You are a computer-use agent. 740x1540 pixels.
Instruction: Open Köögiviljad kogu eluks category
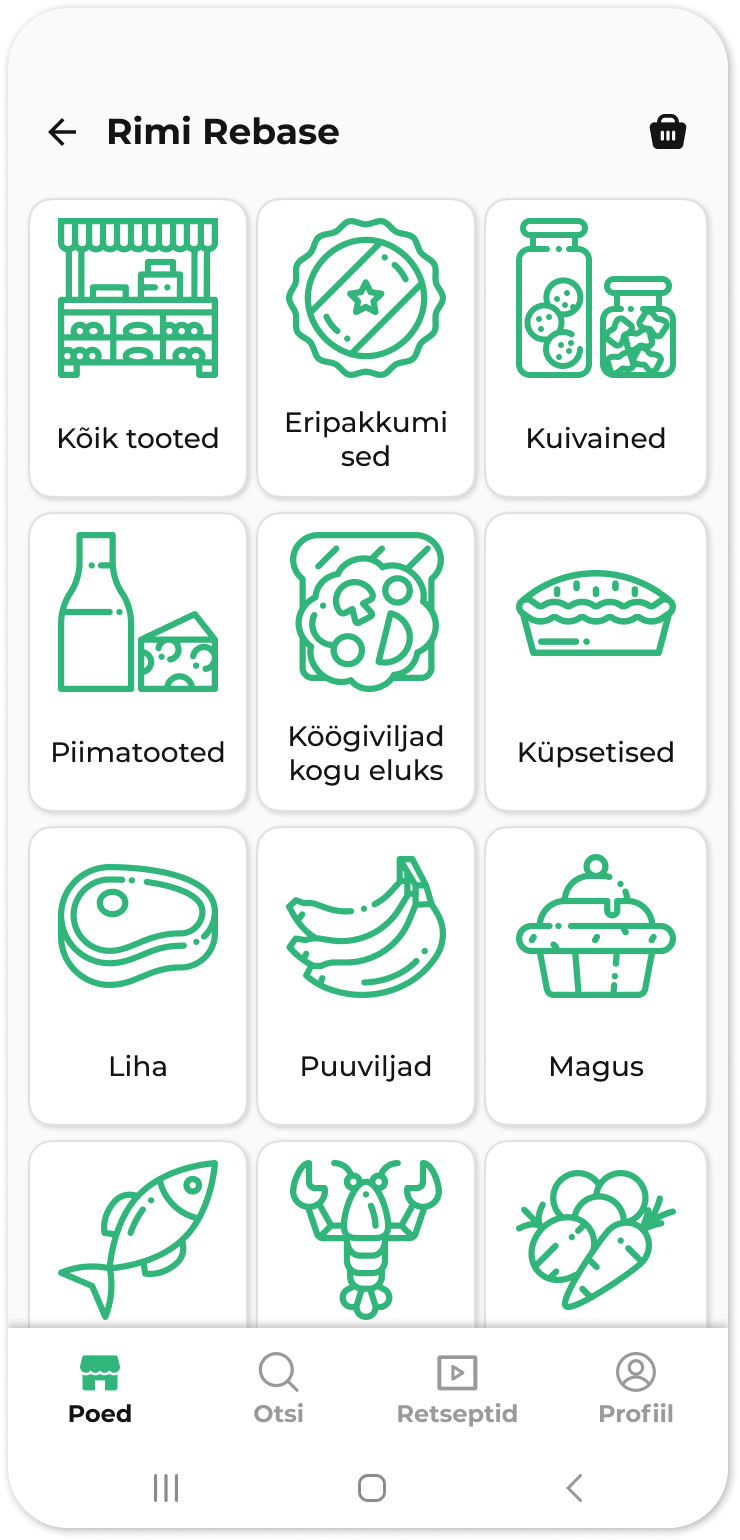click(x=366, y=662)
